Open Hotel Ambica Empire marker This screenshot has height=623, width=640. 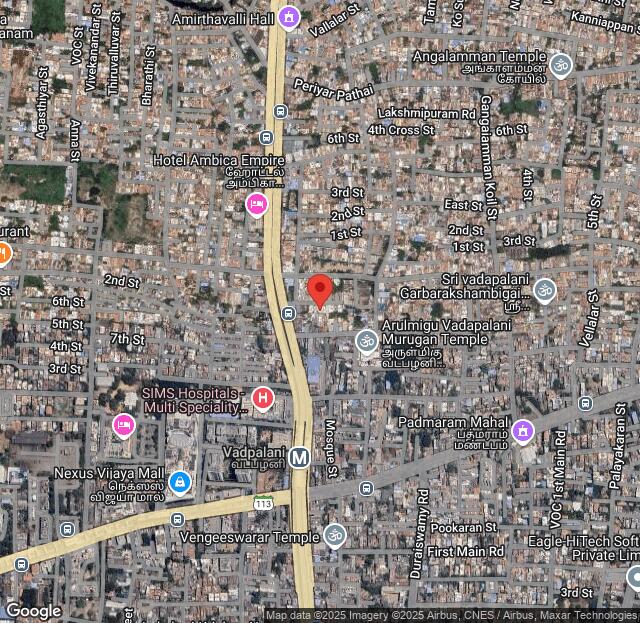point(256,204)
